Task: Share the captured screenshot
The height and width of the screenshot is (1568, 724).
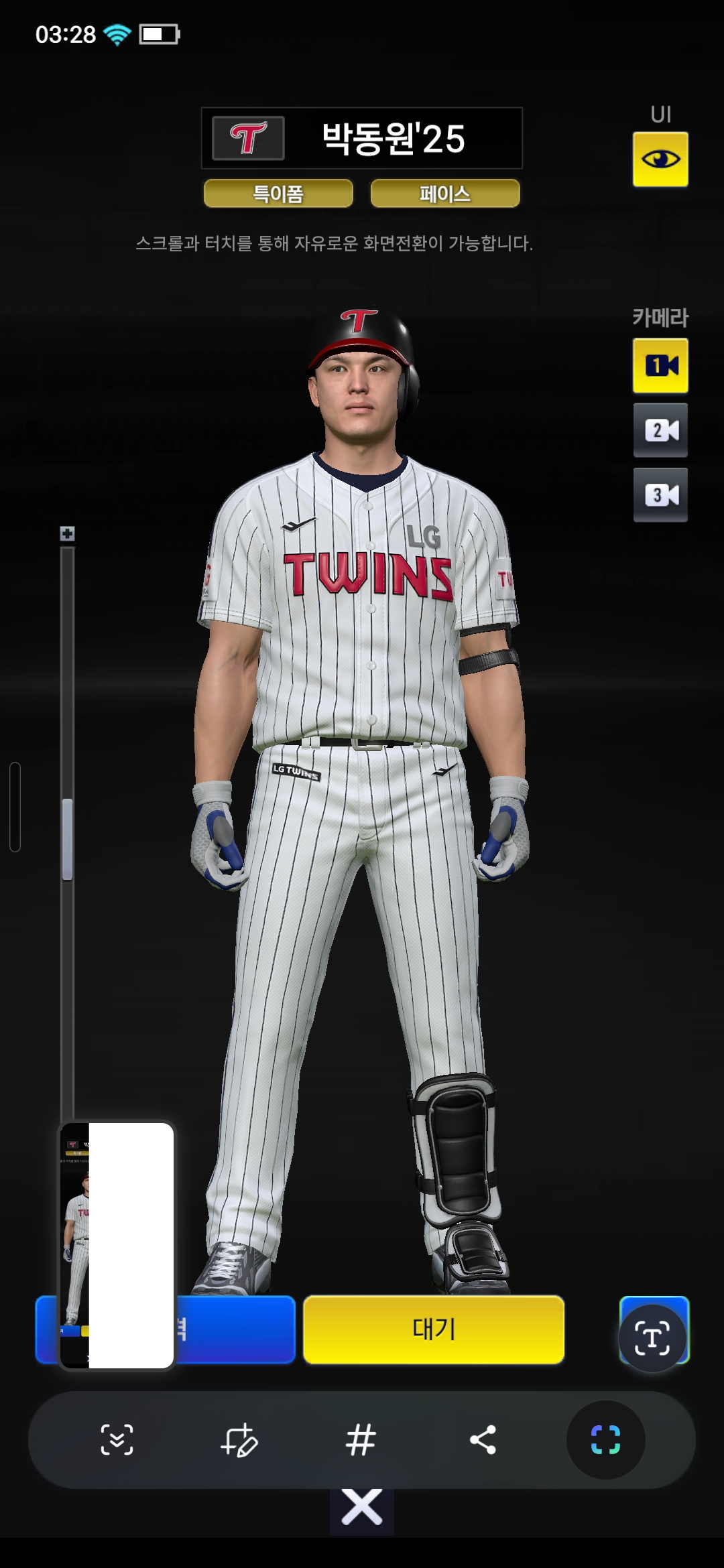Action: [x=483, y=1439]
